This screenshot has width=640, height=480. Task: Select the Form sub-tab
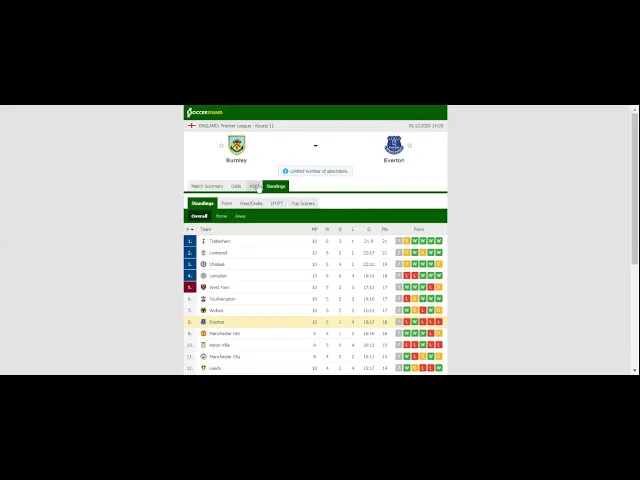pos(227,203)
